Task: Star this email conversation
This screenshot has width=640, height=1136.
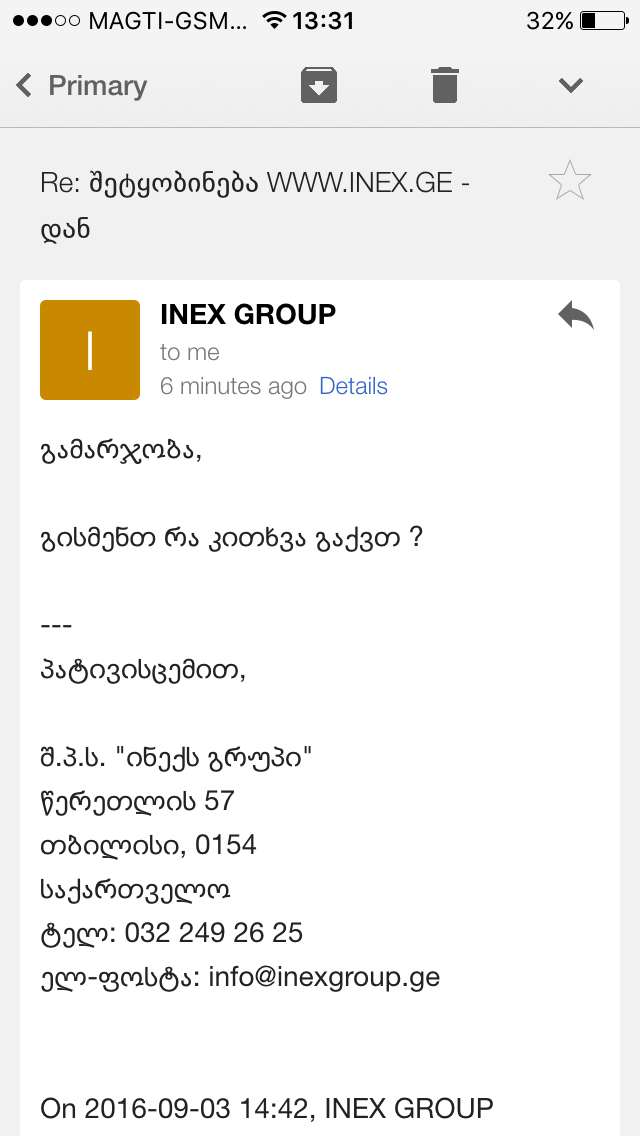Action: click(x=570, y=181)
